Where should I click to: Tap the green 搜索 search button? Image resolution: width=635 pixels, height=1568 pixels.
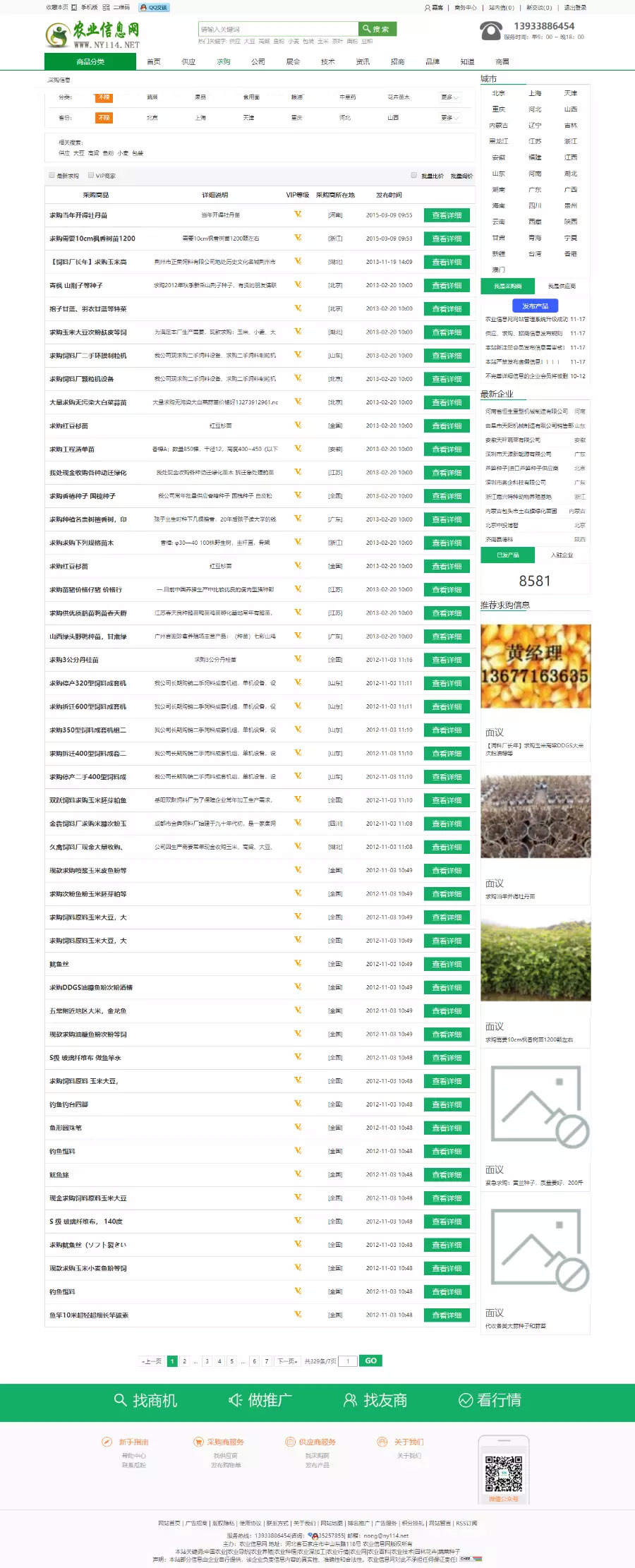click(x=377, y=29)
